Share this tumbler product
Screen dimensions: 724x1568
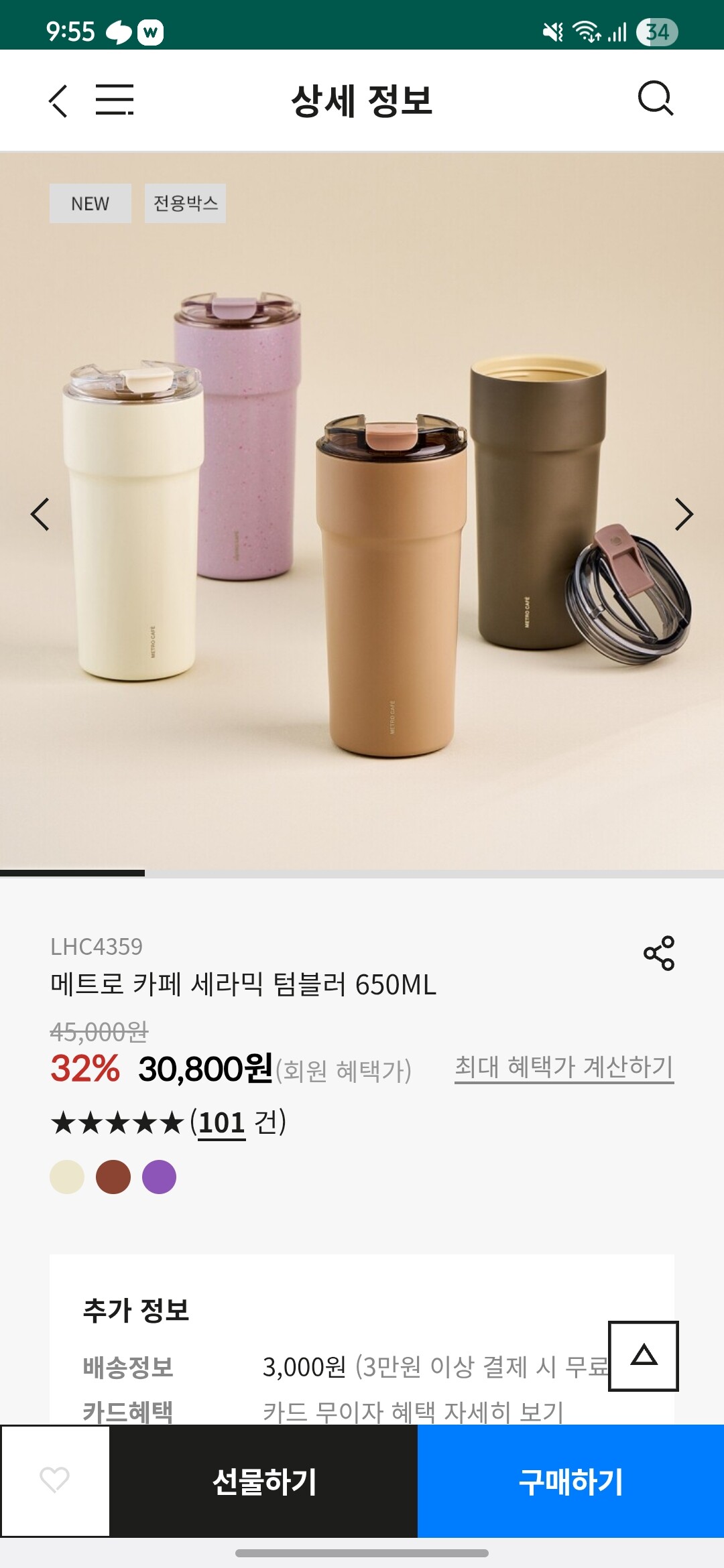[658, 953]
